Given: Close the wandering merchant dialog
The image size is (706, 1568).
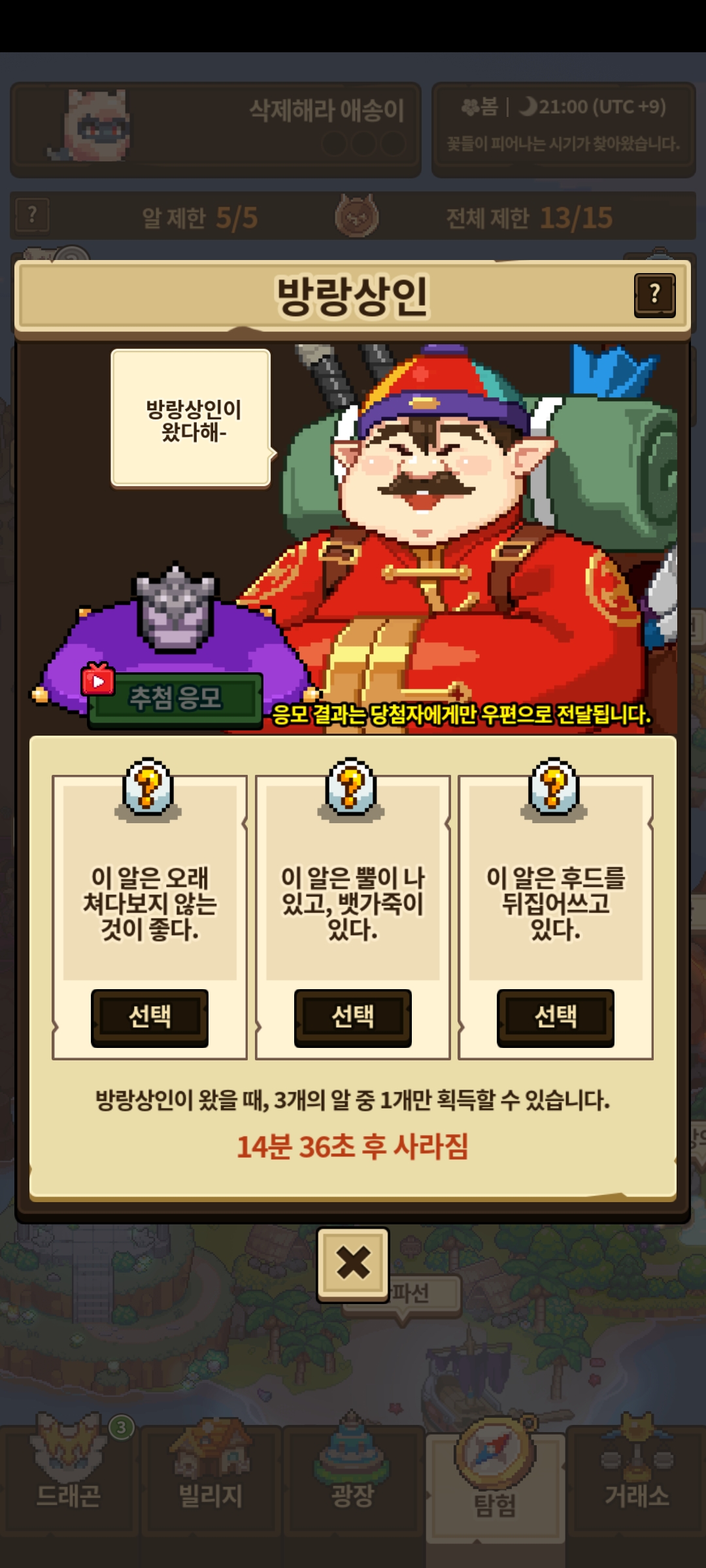Looking at the screenshot, I should click(353, 1264).
